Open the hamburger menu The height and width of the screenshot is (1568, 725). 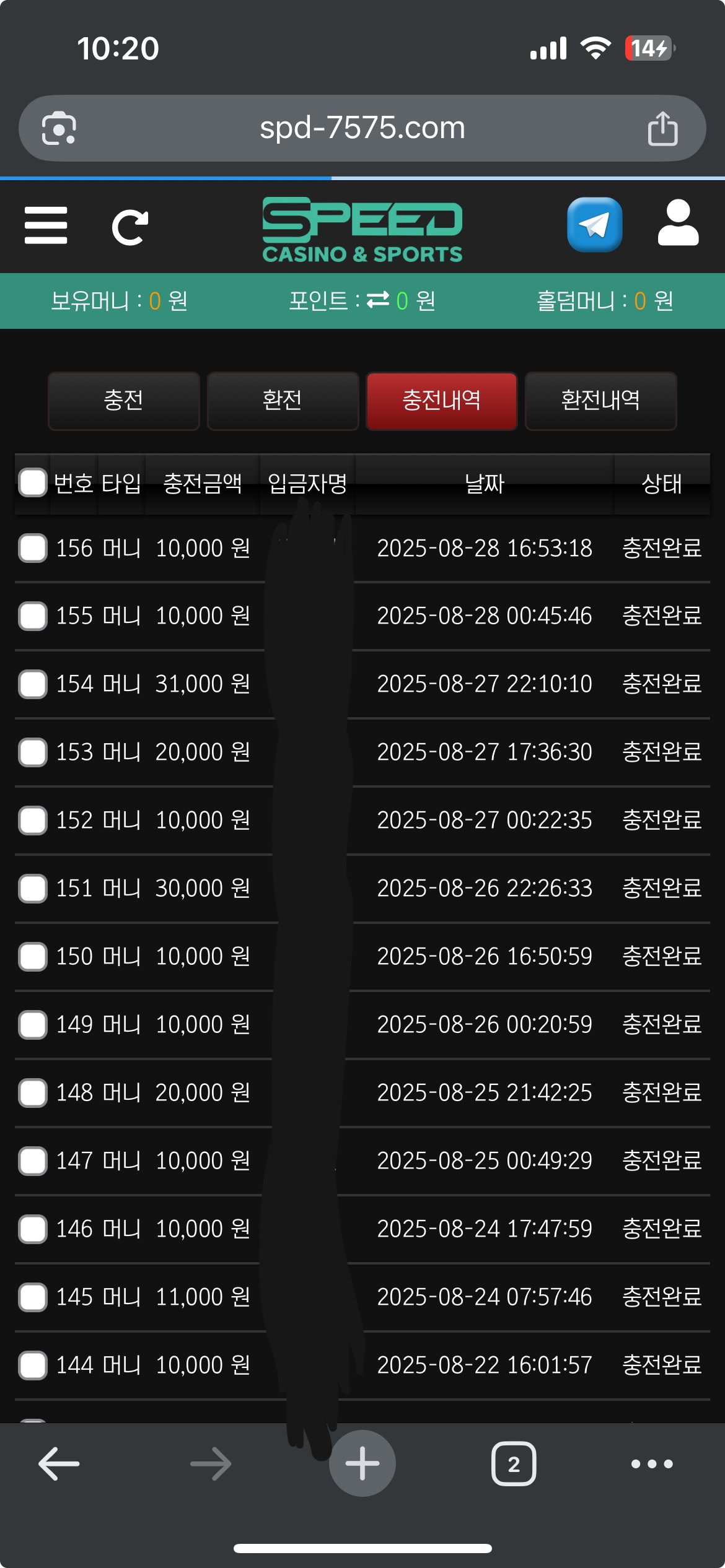(x=46, y=225)
